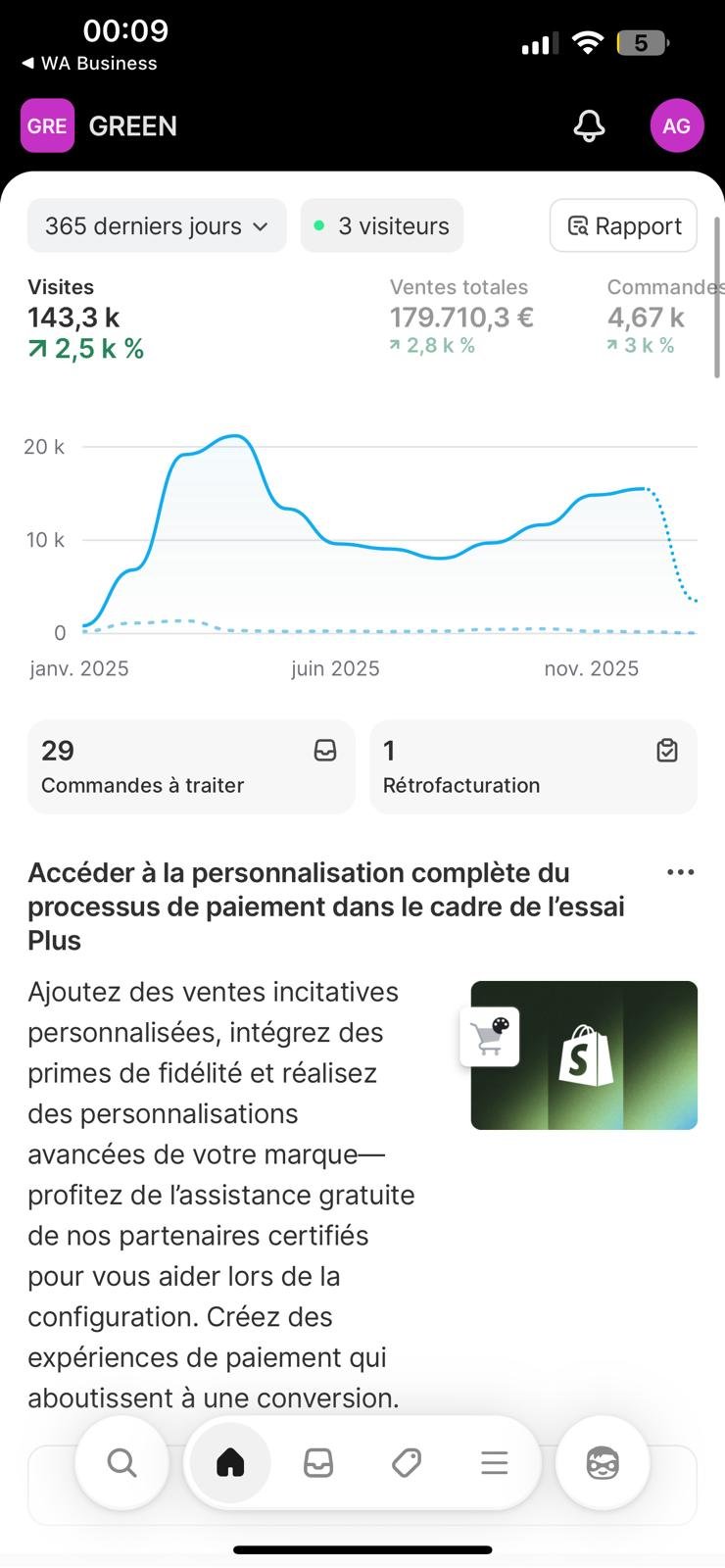Tap the GRE store badge
This screenshot has width=725, height=1568.
tap(45, 125)
